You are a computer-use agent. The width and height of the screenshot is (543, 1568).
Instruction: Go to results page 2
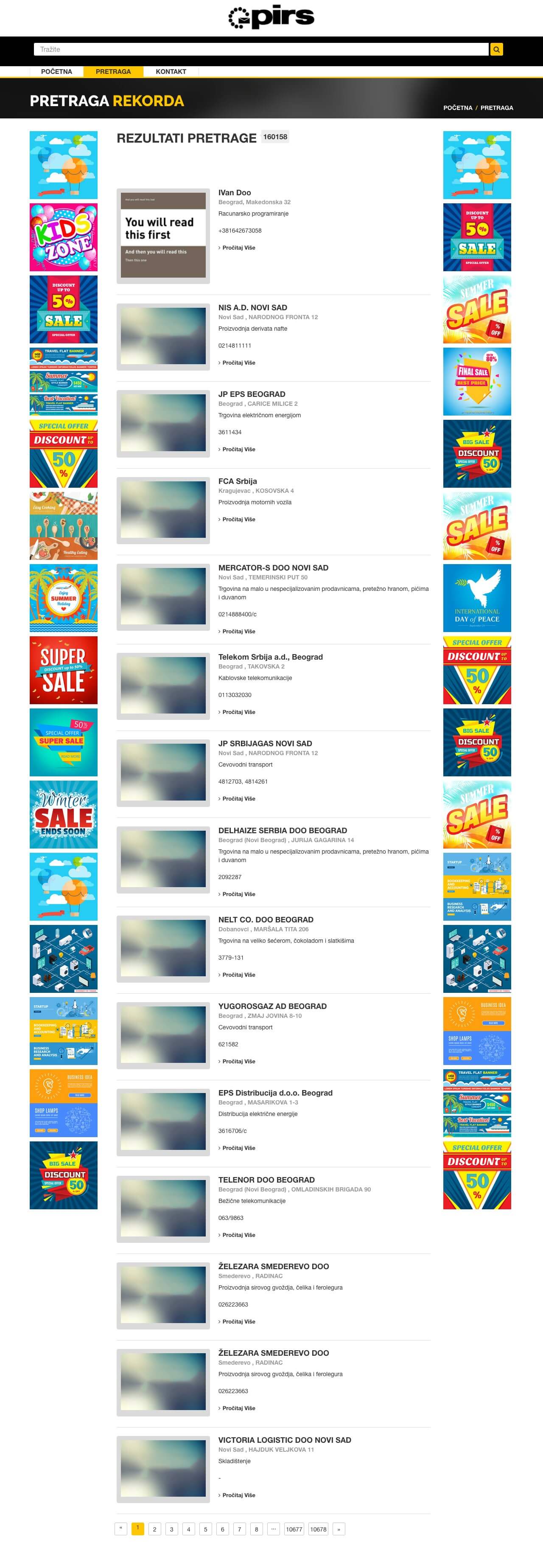coord(154,1529)
